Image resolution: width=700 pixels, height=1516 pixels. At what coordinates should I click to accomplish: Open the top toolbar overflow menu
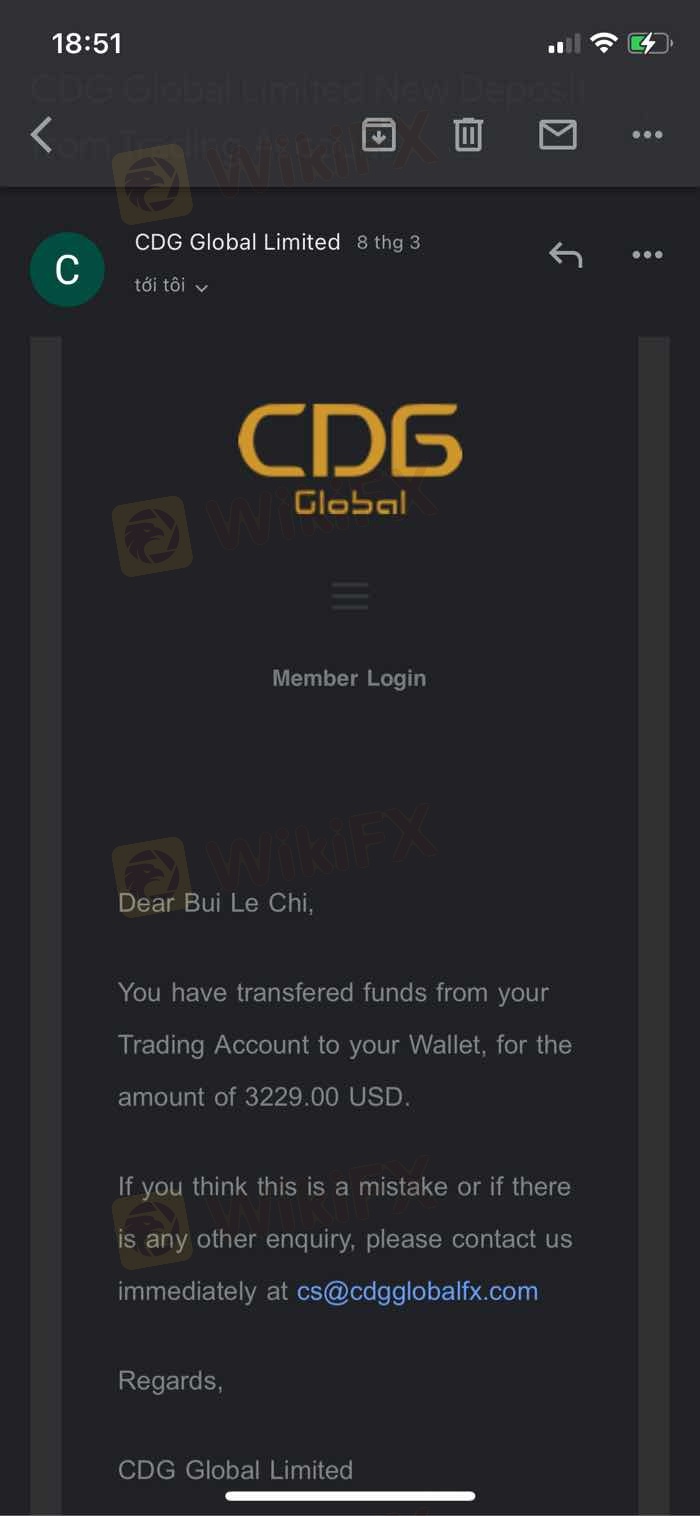(647, 134)
